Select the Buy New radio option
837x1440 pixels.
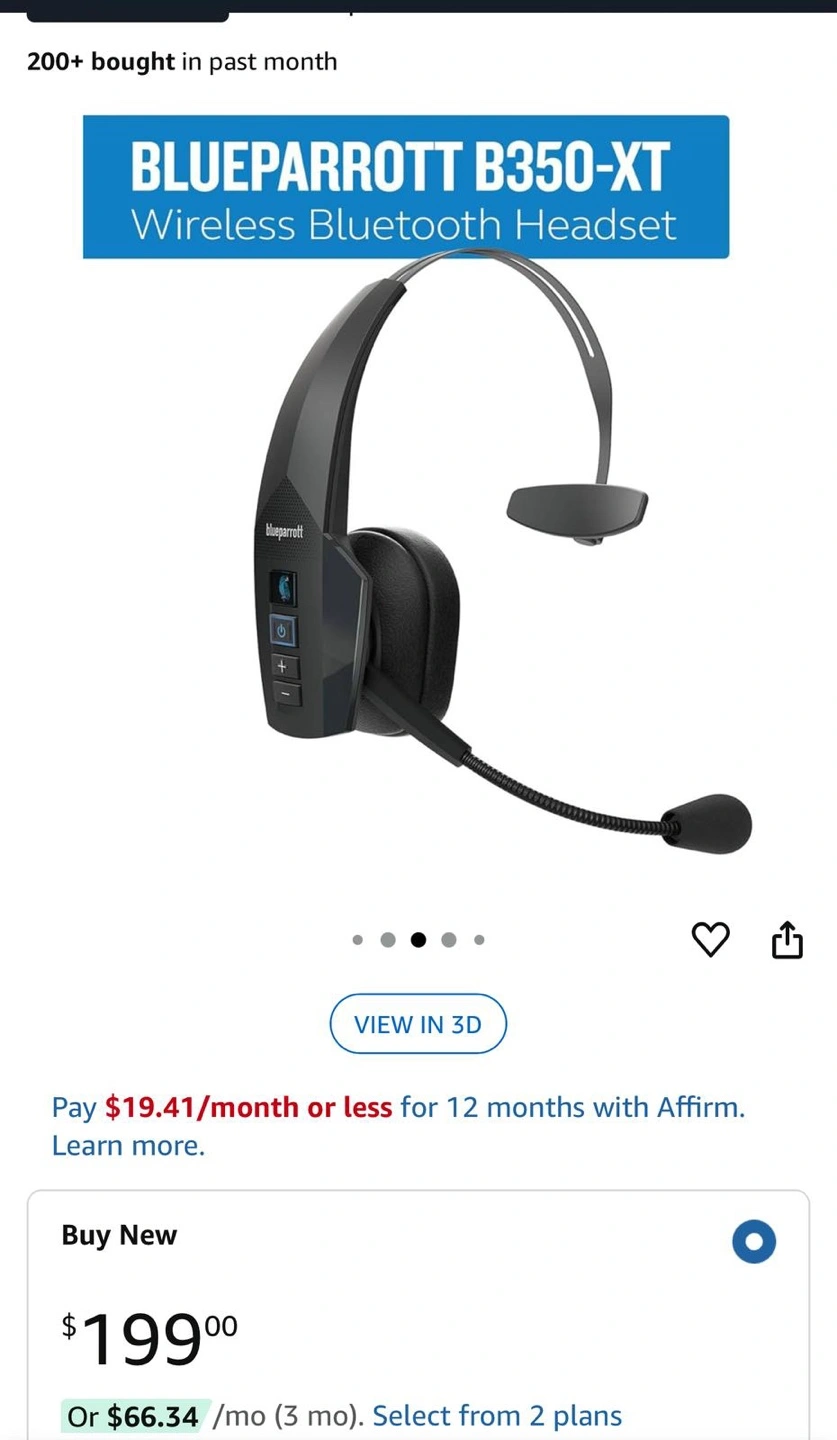point(754,1242)
